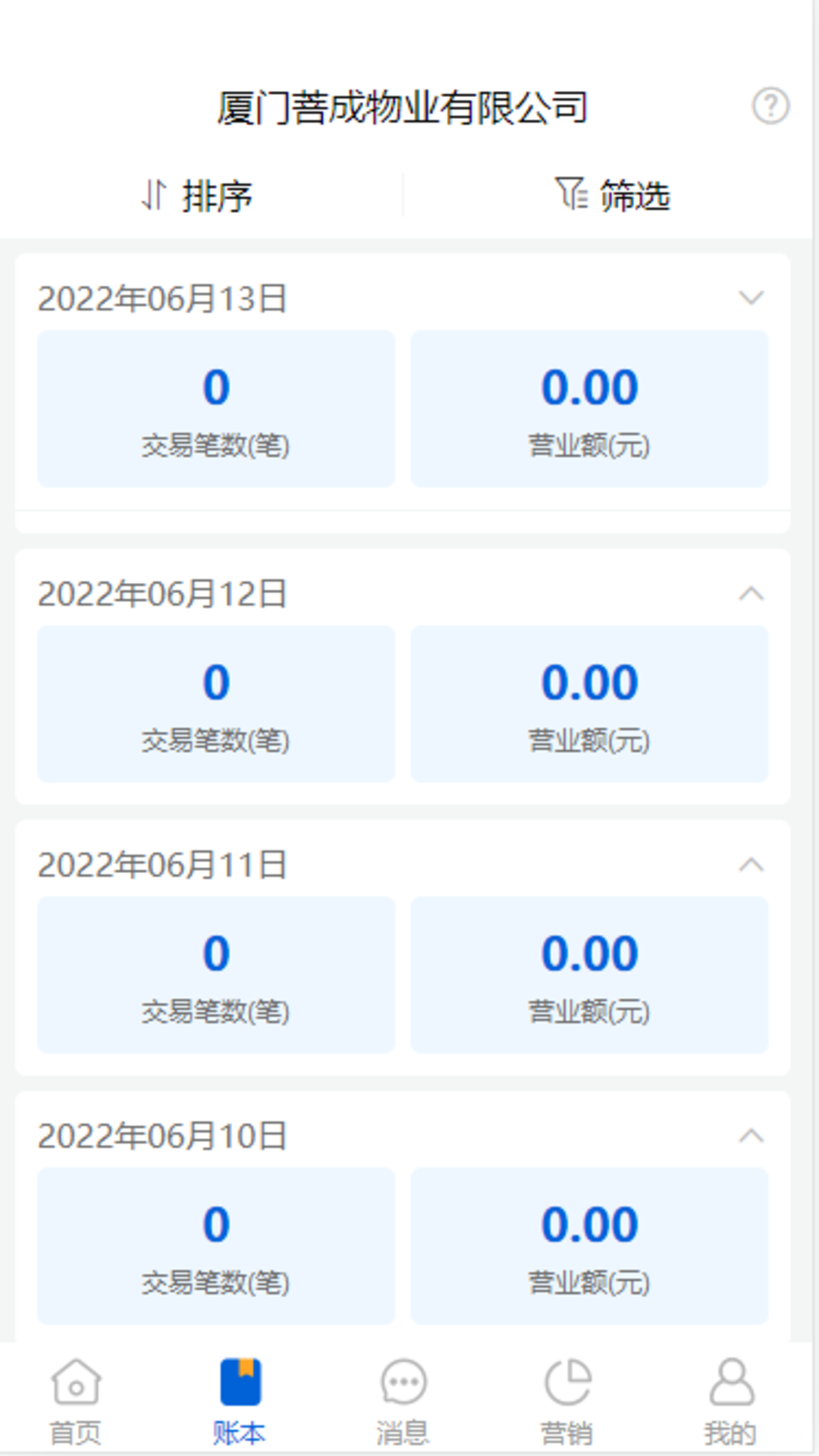Open the 筛选 filter options
819x1456 pixels.
pyautogui.click(x=613, y=196)
